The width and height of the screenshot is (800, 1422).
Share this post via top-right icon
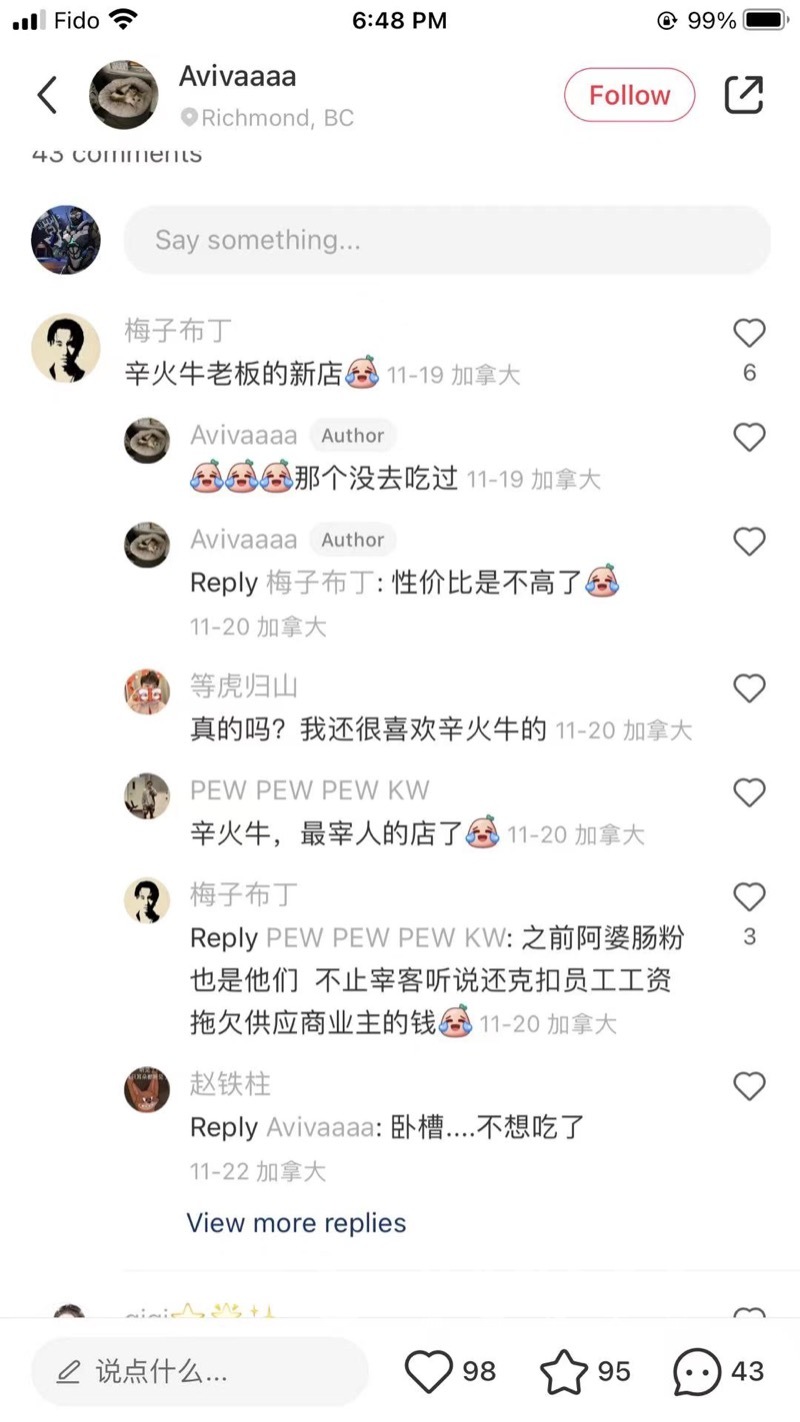click(743, 95)
